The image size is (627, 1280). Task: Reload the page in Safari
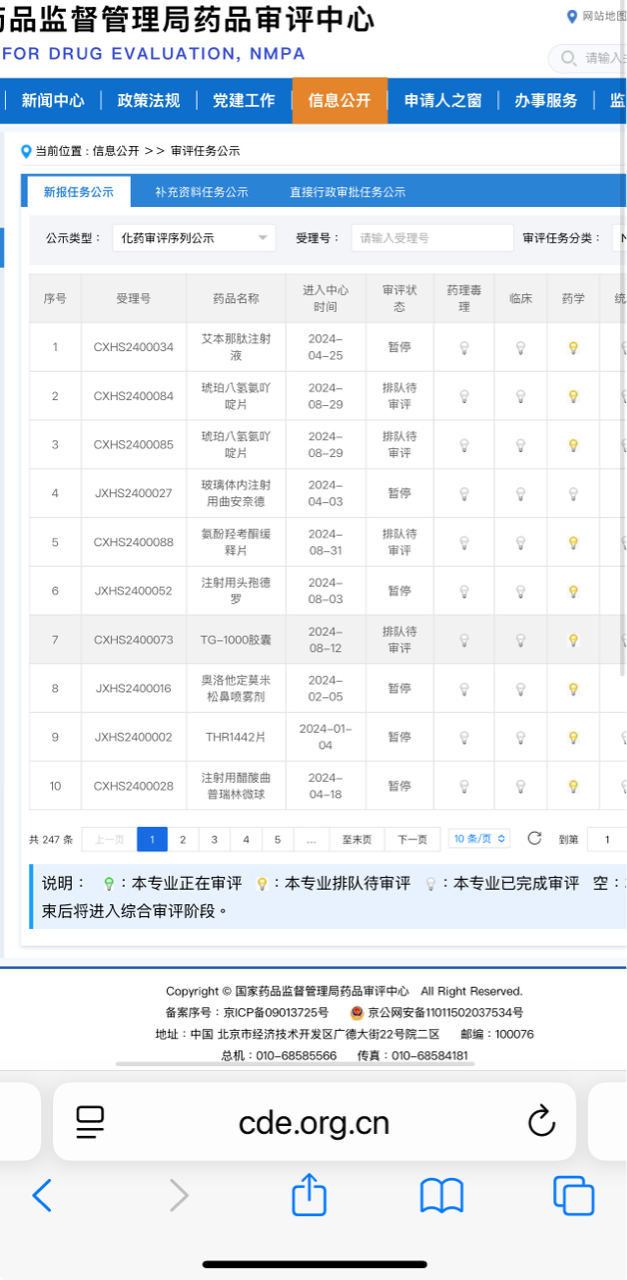[541, 1121]
